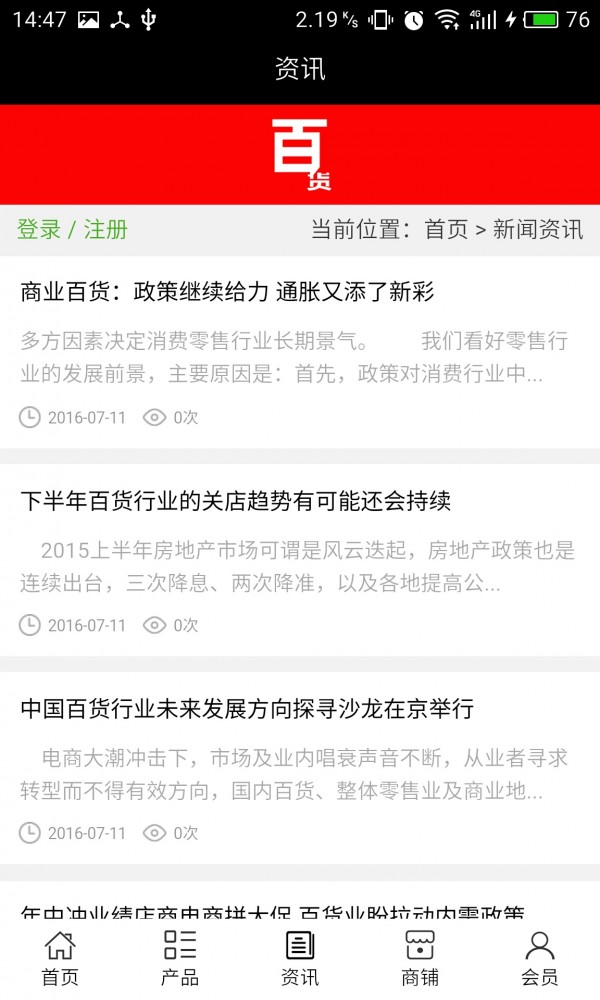Switch to the 产品 tab

pyautogui.click(x=180, y=957)
